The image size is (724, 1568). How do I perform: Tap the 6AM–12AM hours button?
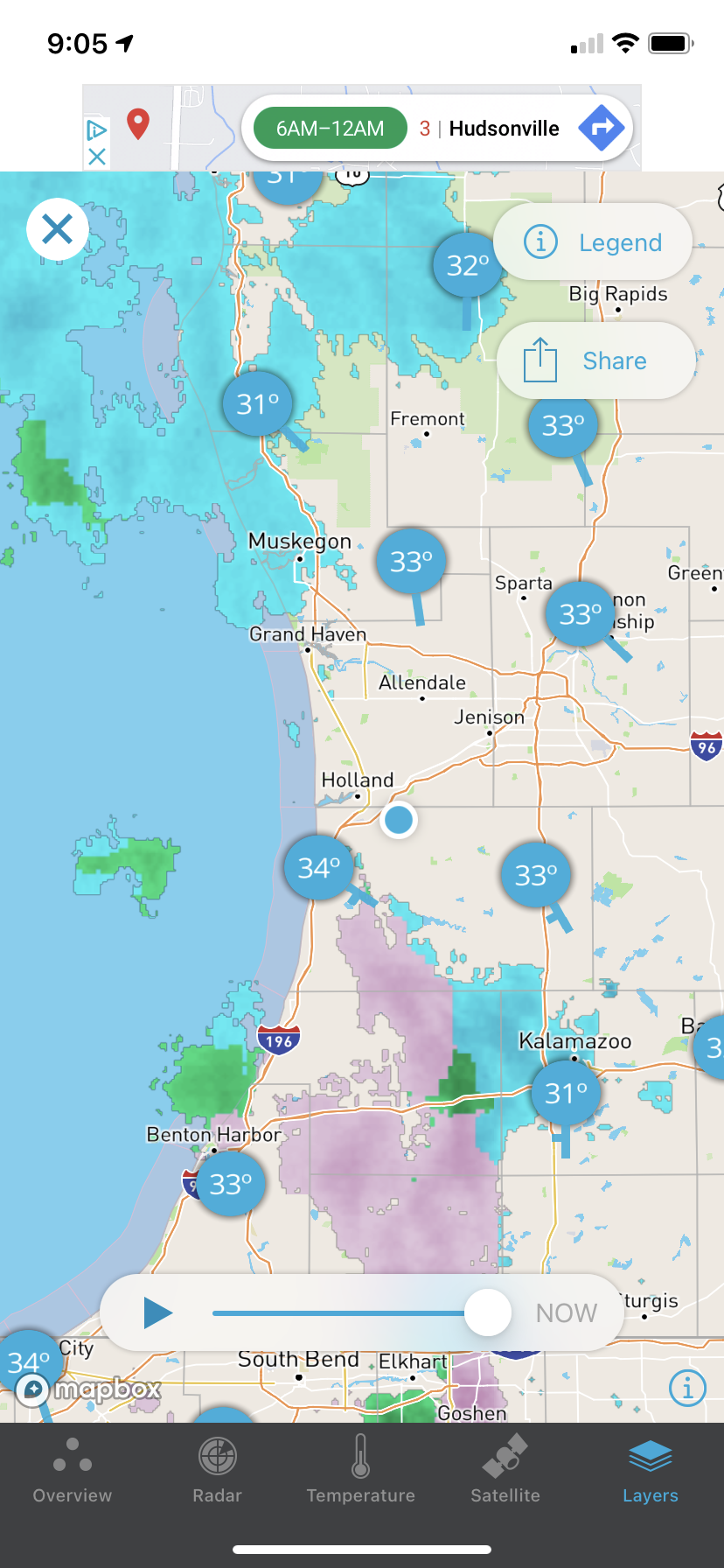(x=331, y=129)
